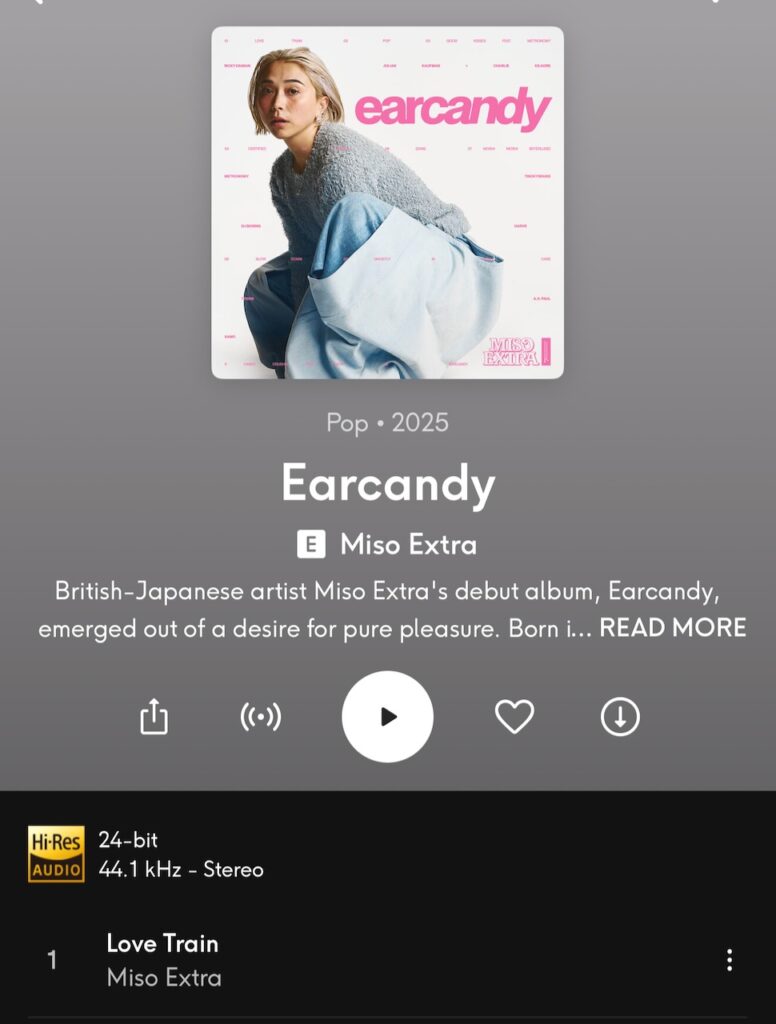Add Earcandy to favorites
The height and width of the screenshot is (1024, 776).
(514, 716)
